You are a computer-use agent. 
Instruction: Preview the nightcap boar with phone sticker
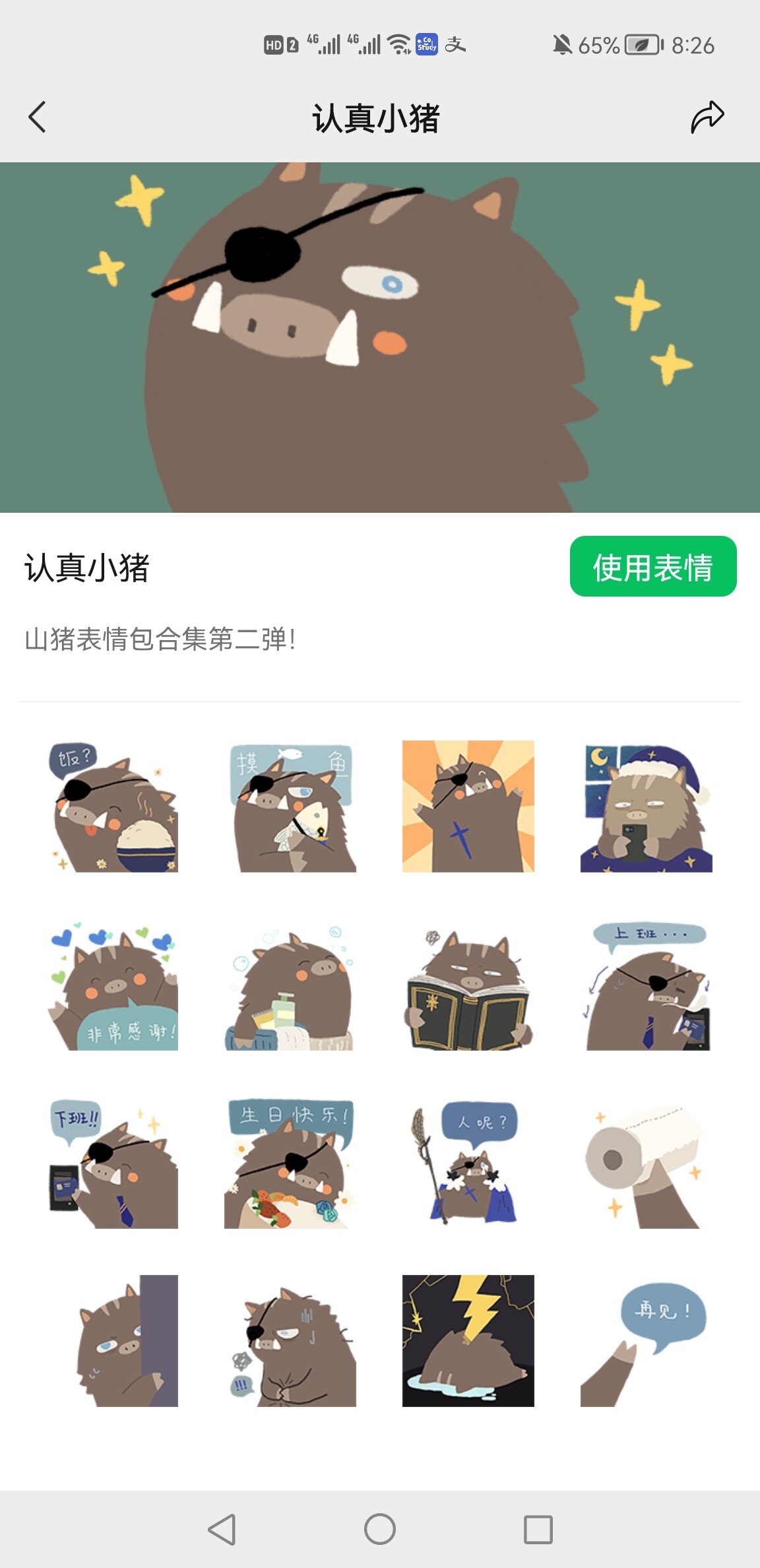click(647, 806)
